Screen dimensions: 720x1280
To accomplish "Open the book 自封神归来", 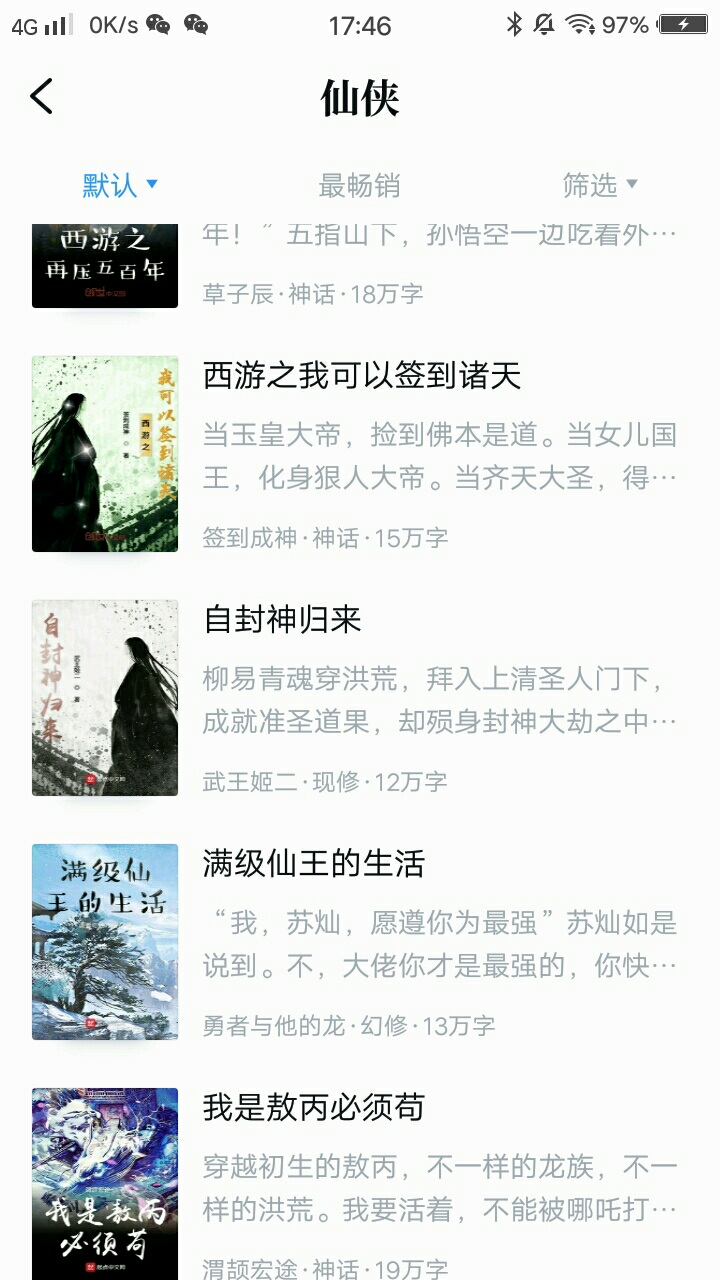I will click(282, 620).
